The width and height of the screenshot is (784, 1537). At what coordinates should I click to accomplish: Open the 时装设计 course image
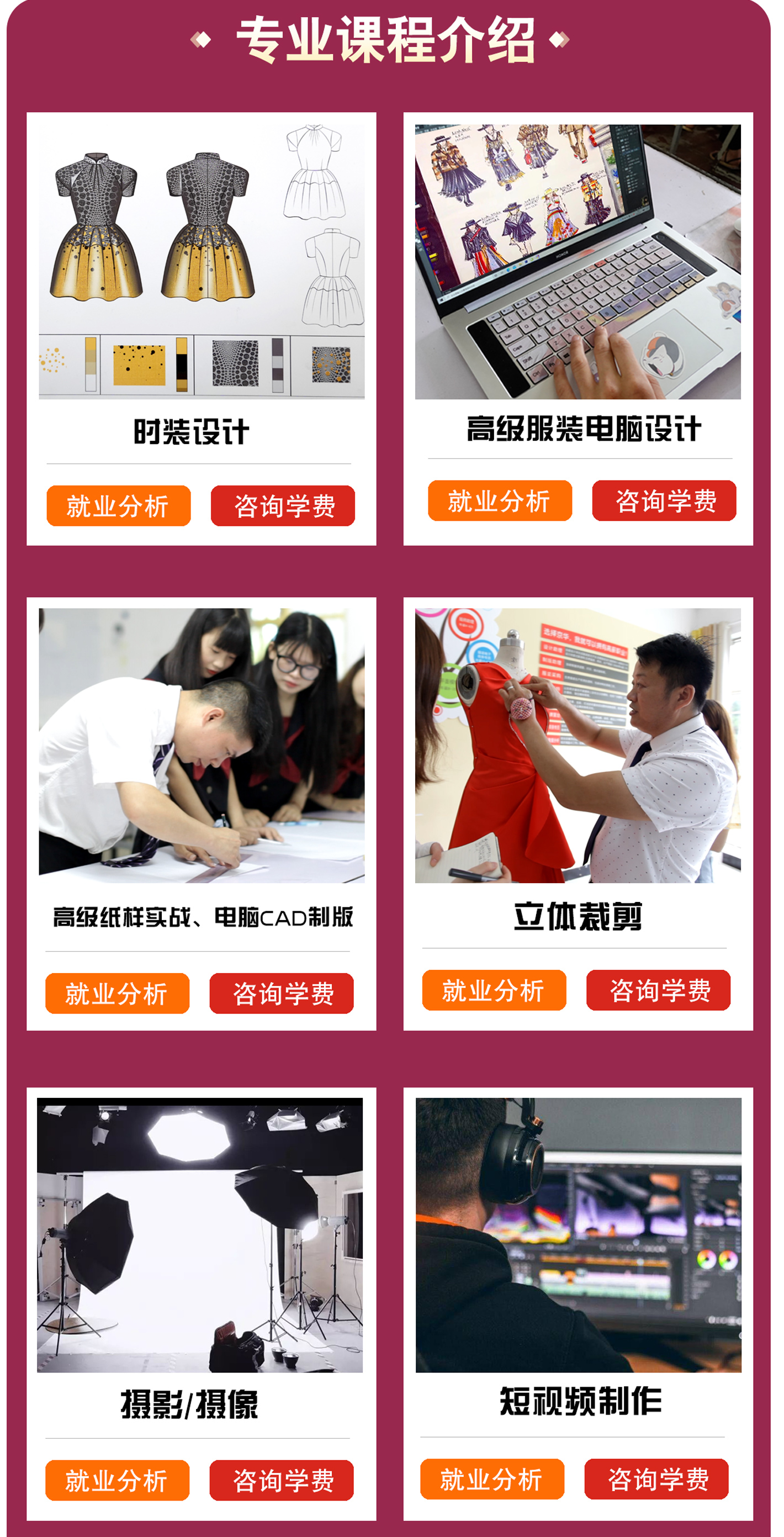coord(202,261)
